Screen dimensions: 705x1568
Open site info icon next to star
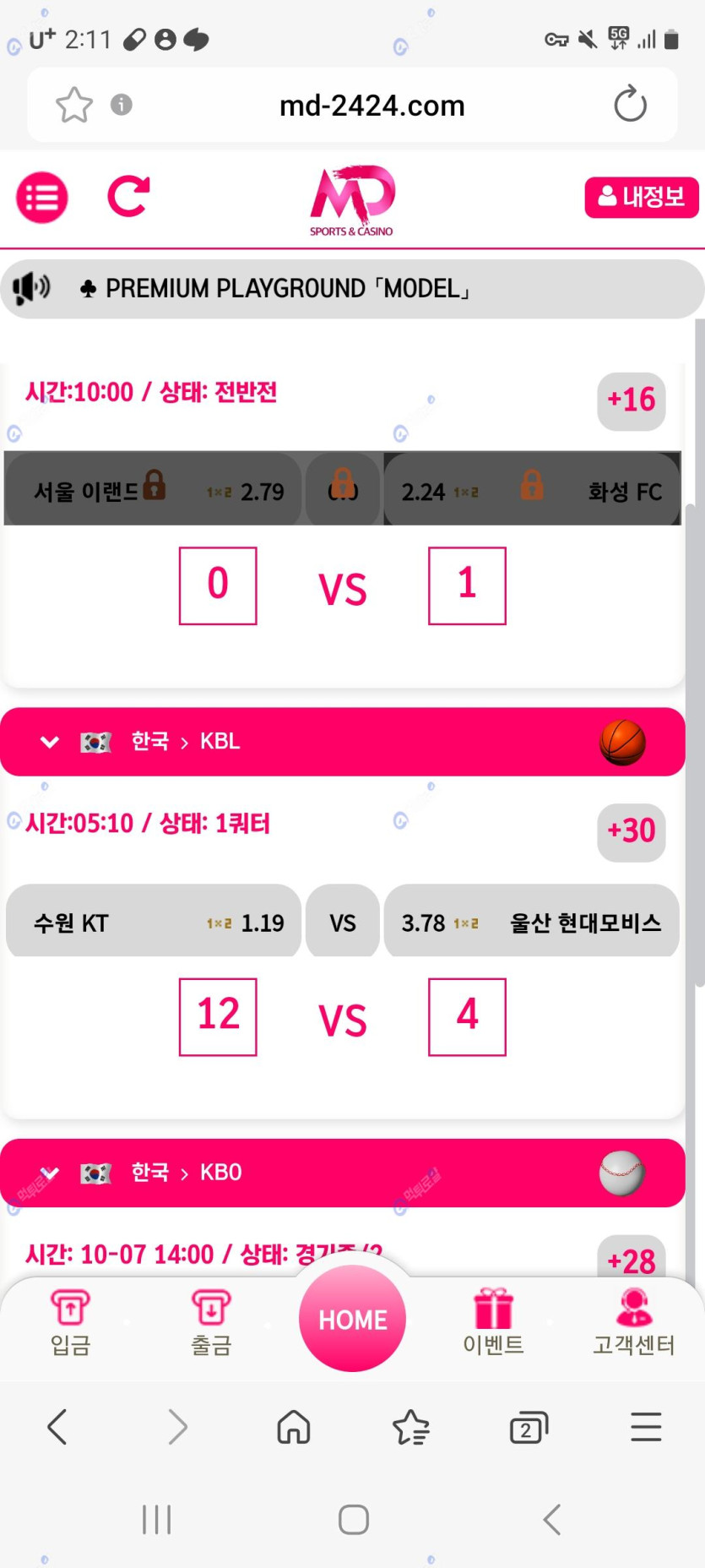[122, 105]
